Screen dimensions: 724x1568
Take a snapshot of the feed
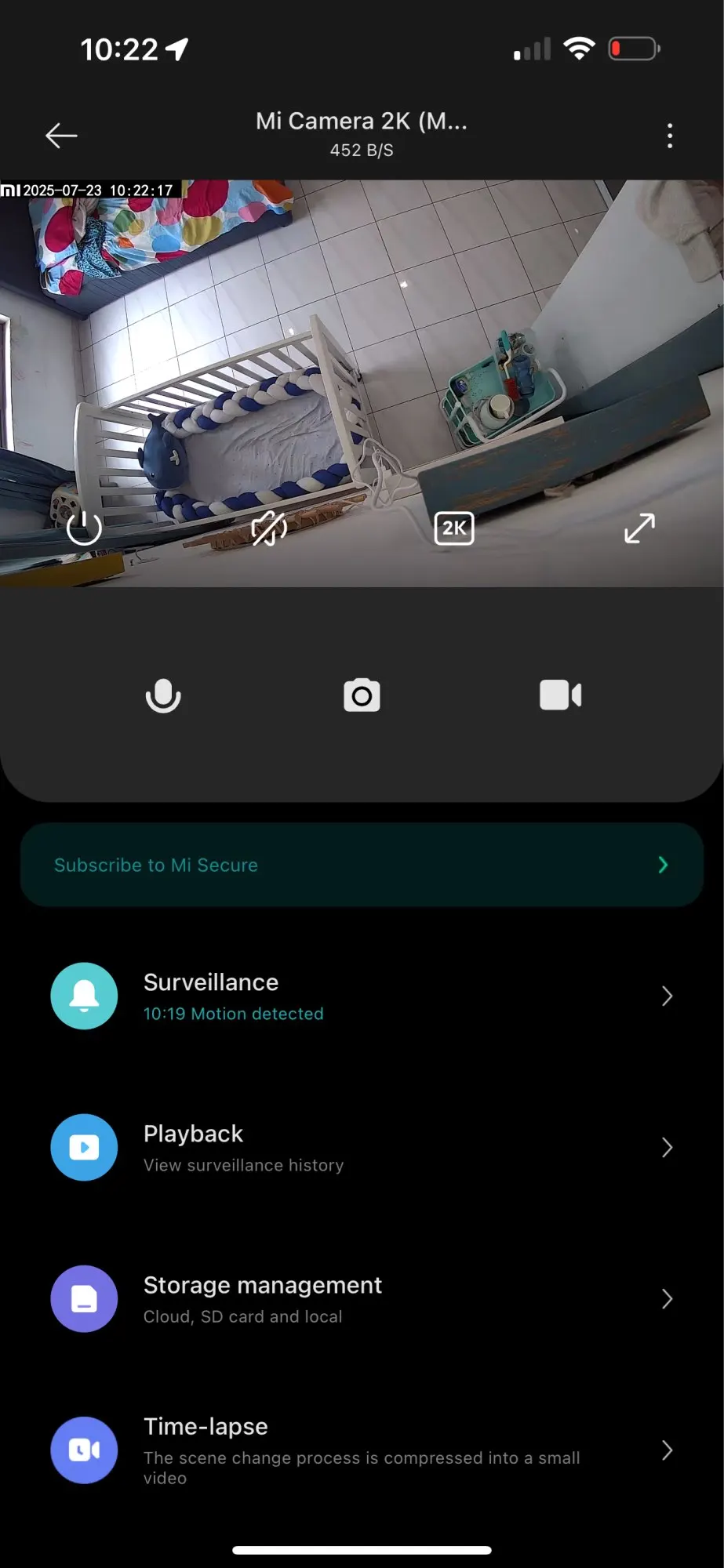click(x=362, y=695)
